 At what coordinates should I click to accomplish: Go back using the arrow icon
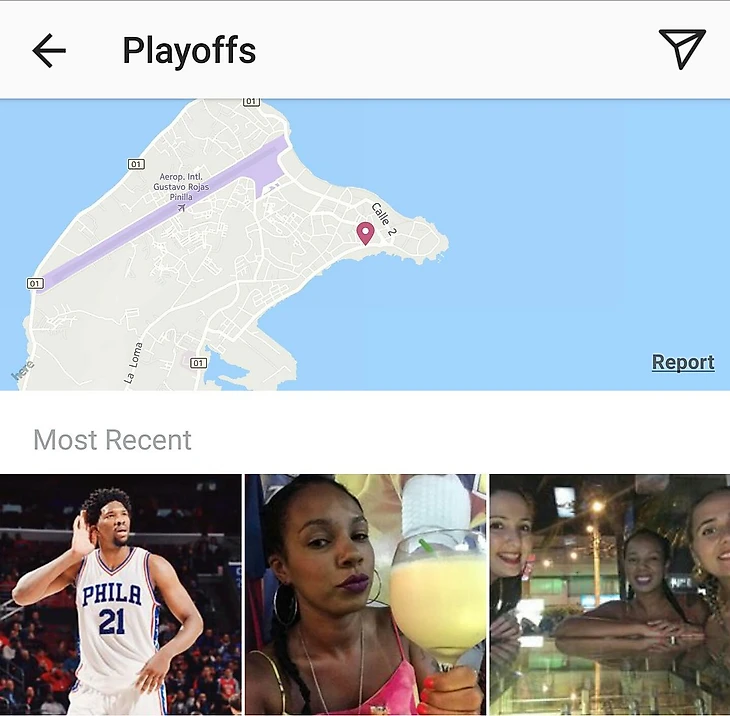[x=48, y=50]
